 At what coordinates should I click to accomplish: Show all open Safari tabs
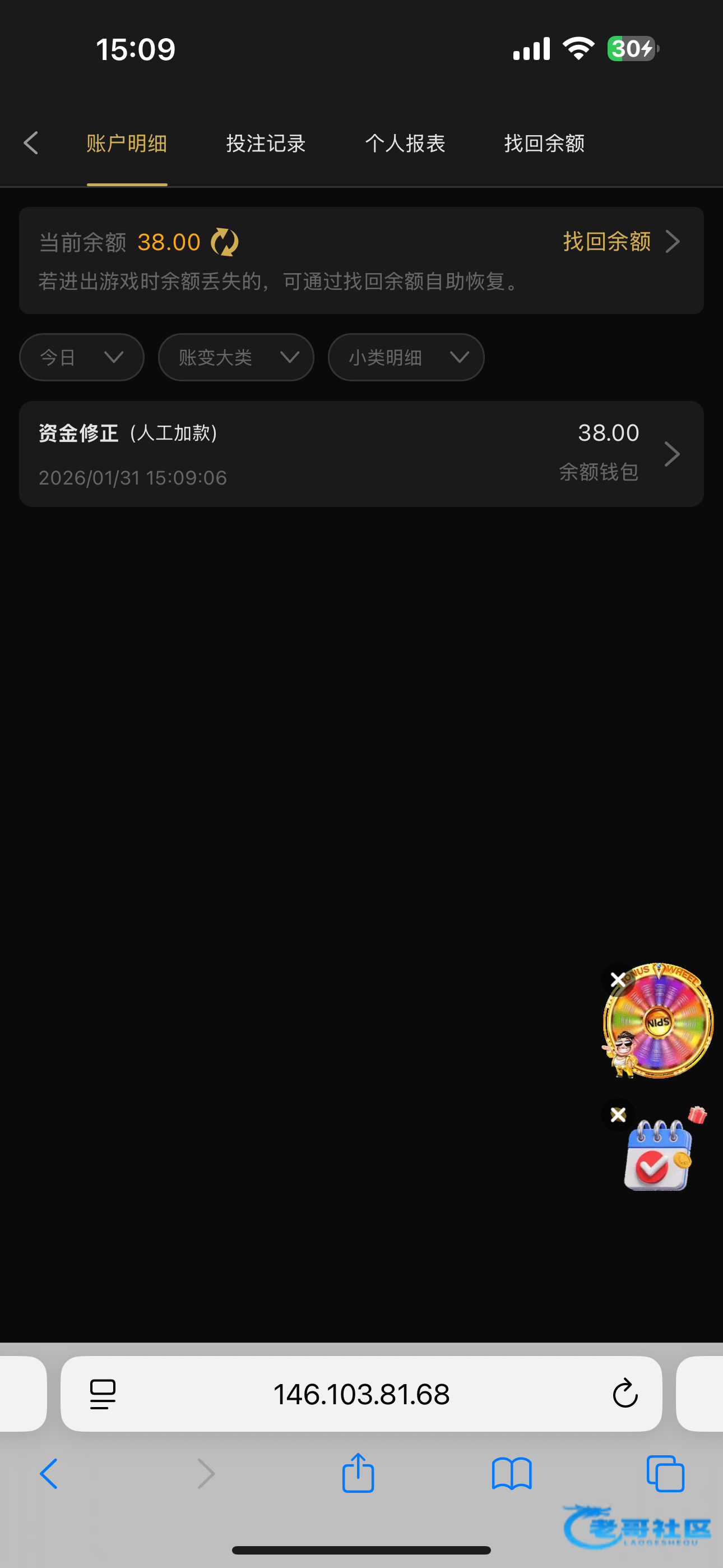coord(665,1474)
